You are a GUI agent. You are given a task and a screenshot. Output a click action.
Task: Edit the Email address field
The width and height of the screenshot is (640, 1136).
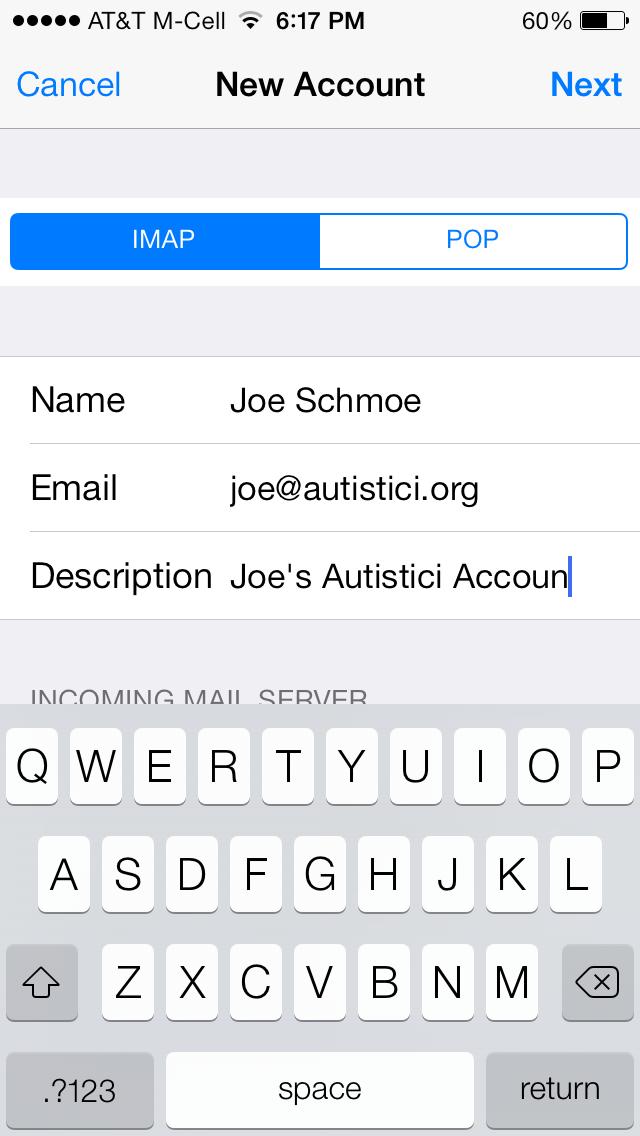click(420, 489)
